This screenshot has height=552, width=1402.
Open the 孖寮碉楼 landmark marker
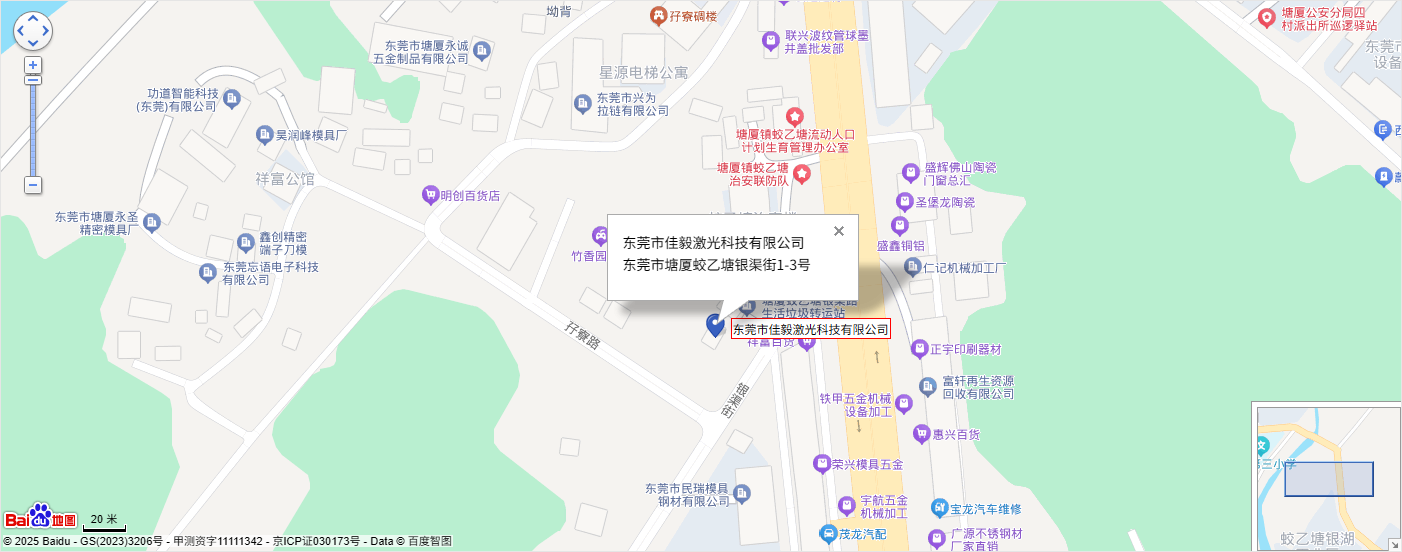(658, 16)
